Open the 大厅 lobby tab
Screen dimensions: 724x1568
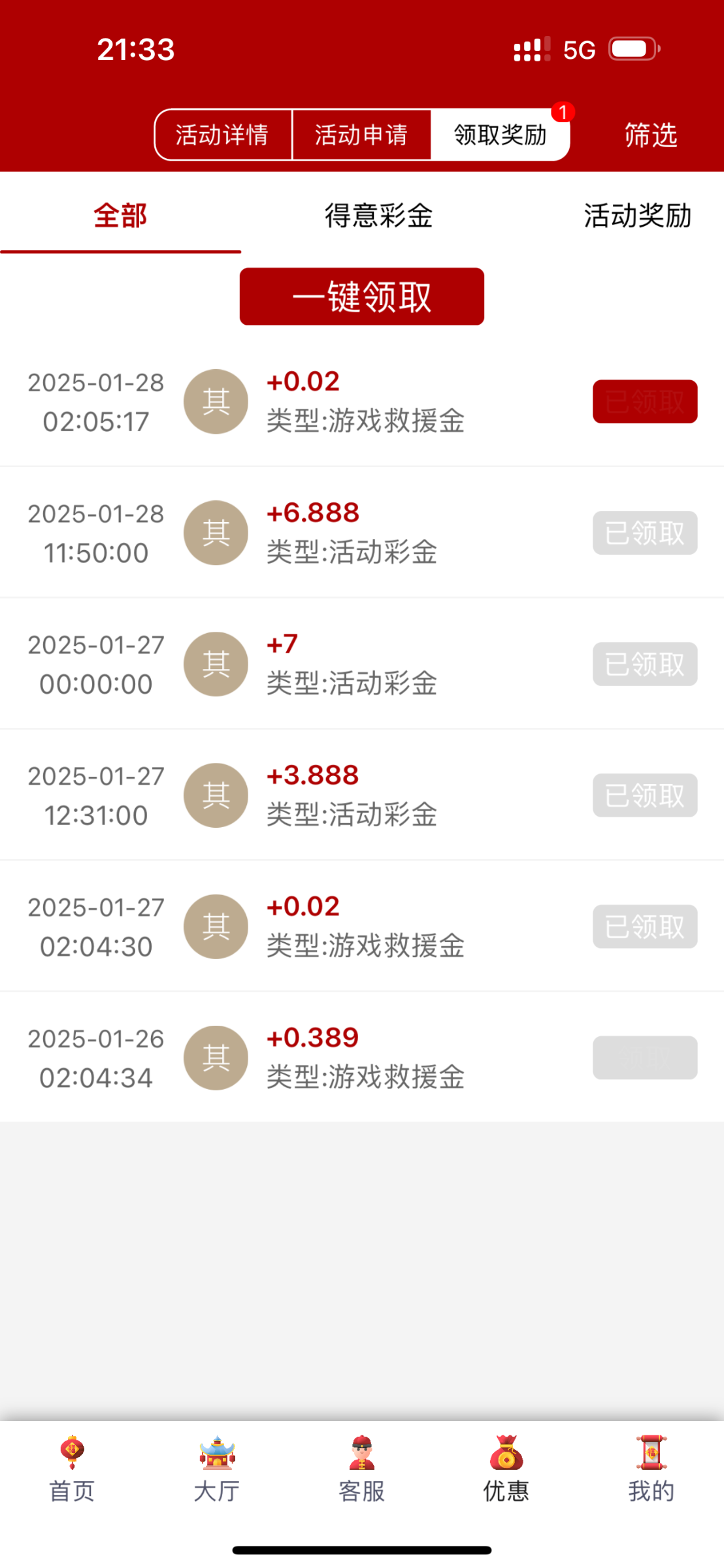(217, 1470)
